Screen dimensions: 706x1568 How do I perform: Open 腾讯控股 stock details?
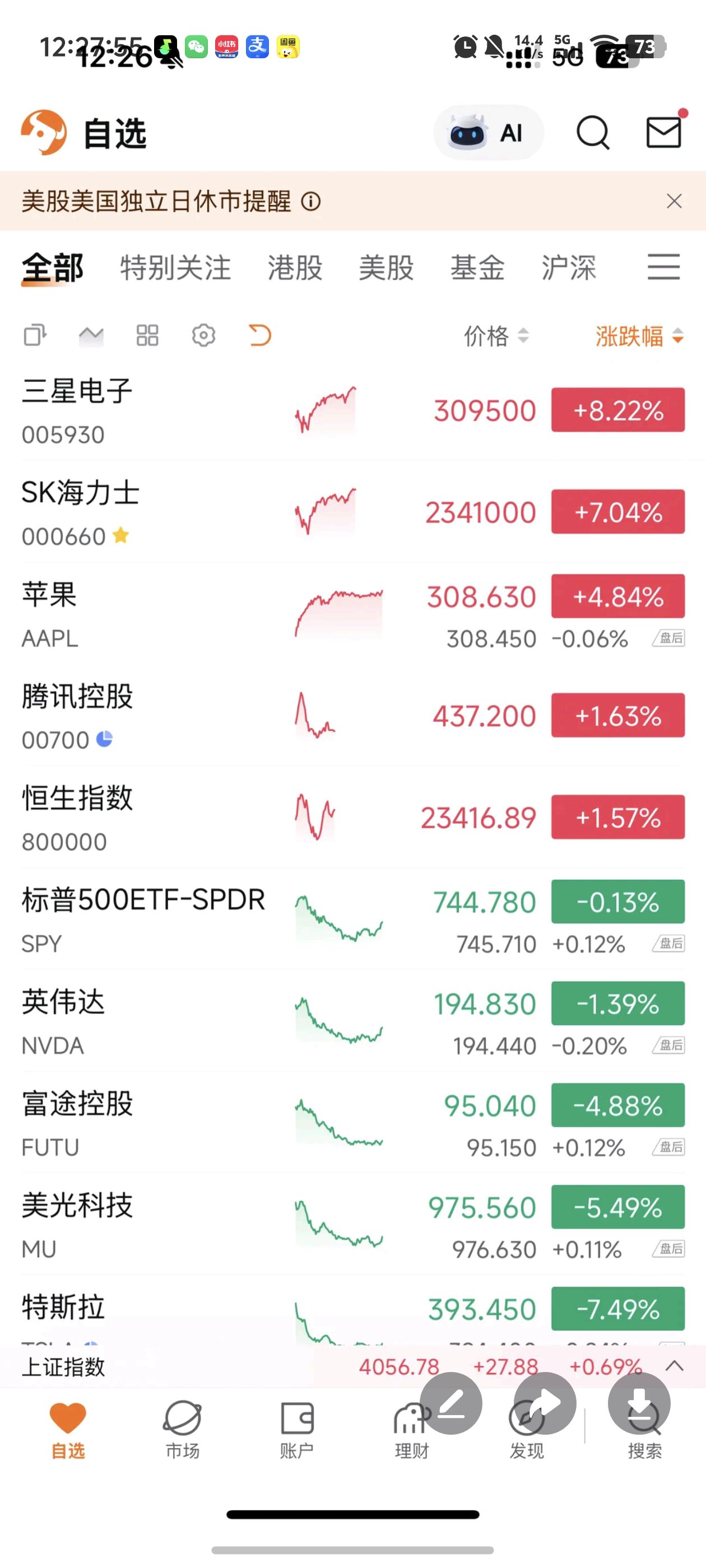[x=352, y=716]
